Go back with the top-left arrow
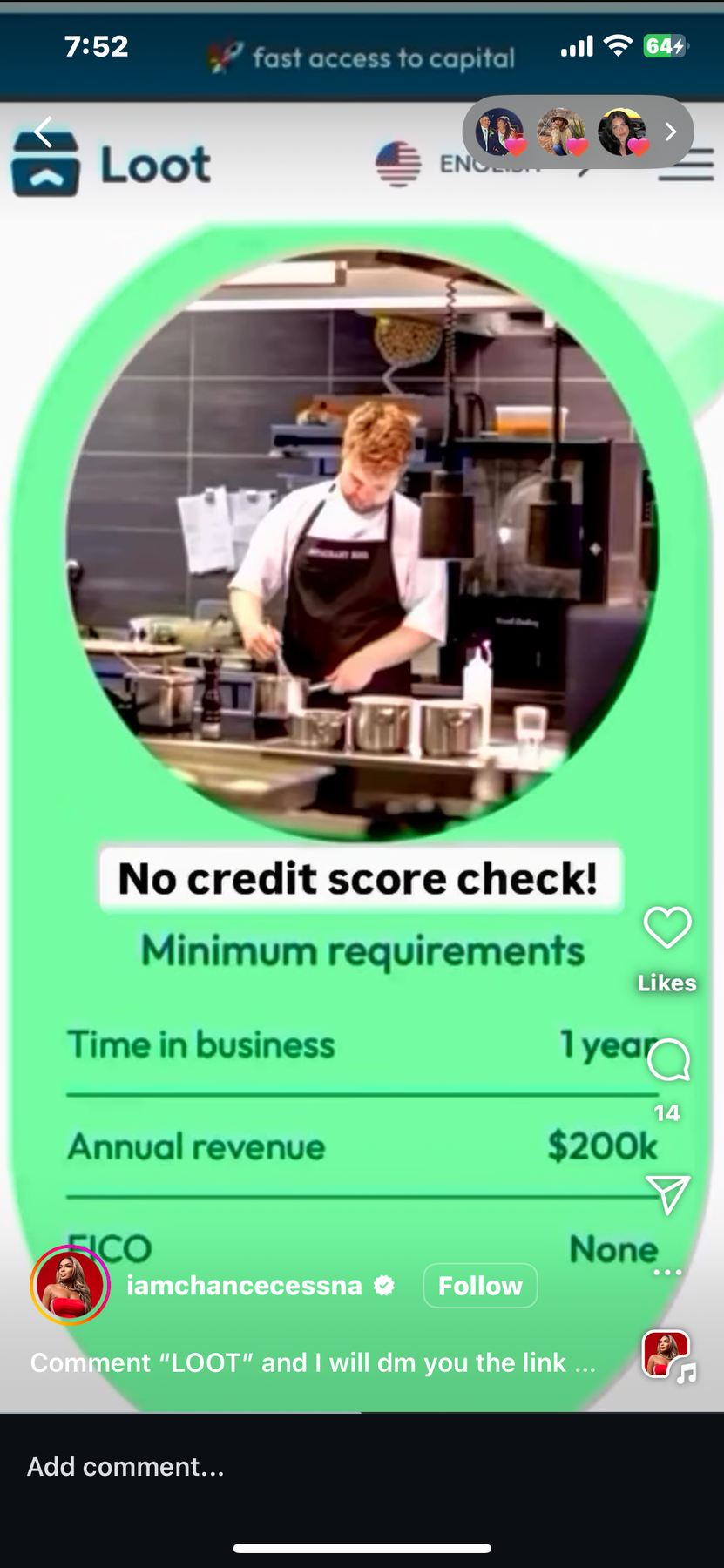This screenshot has width=724, height=1568. [x=44, y=132]
